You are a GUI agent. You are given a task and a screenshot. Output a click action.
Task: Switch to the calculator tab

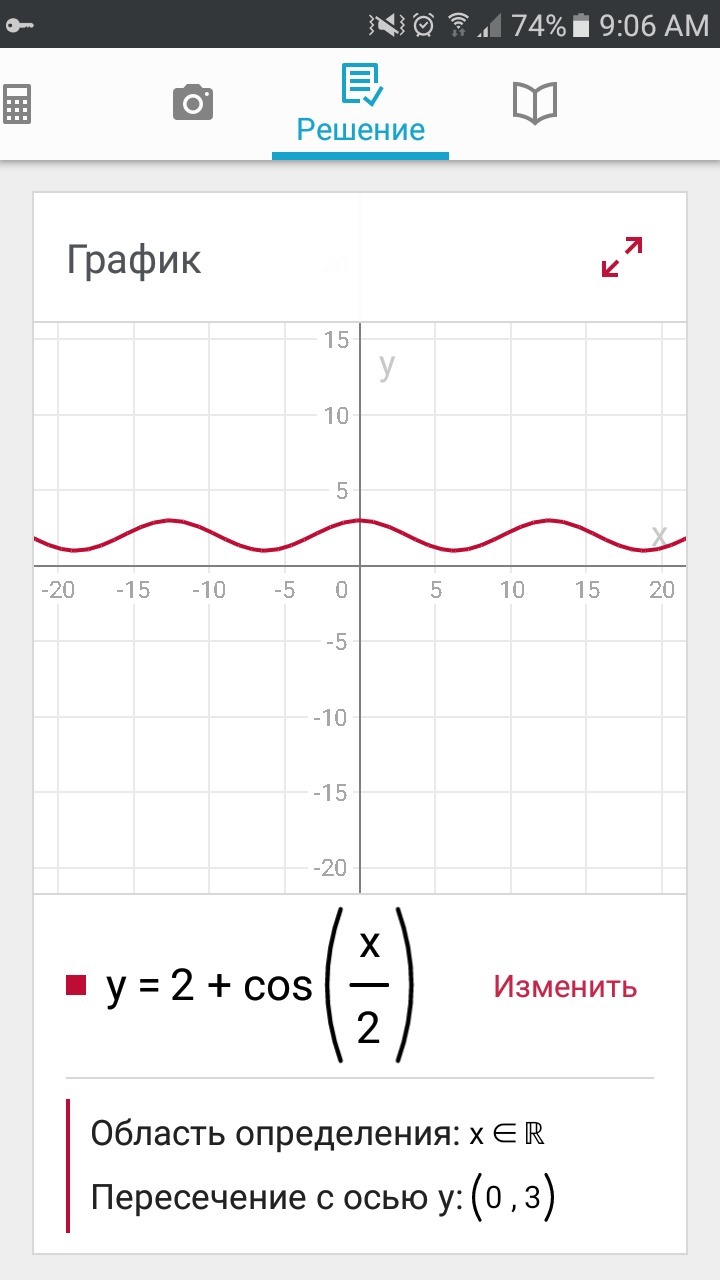(x=17, y=103)
